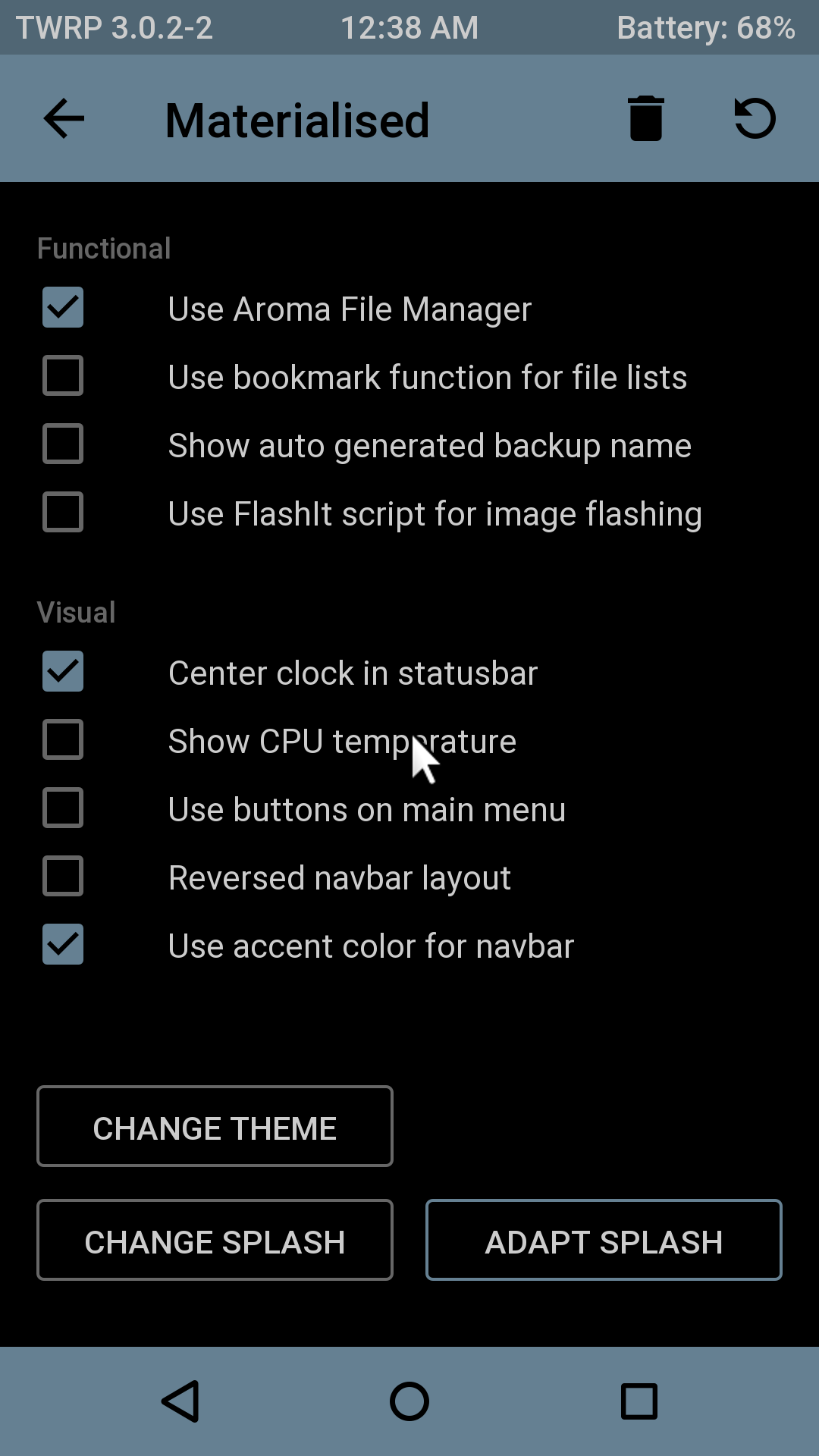819x1456 pixels.
Task: Enable Show CPU temperature
Action: 63,740
